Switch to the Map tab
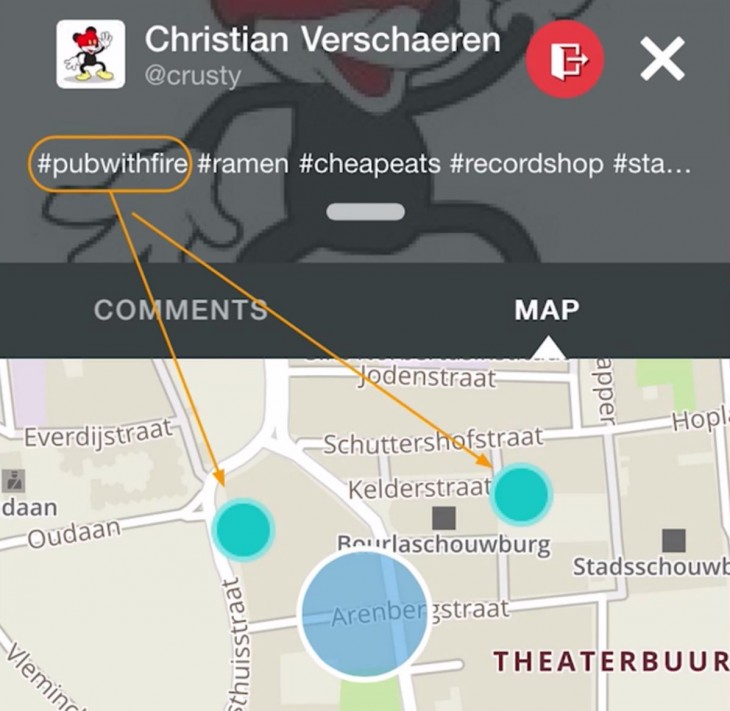 547,309
